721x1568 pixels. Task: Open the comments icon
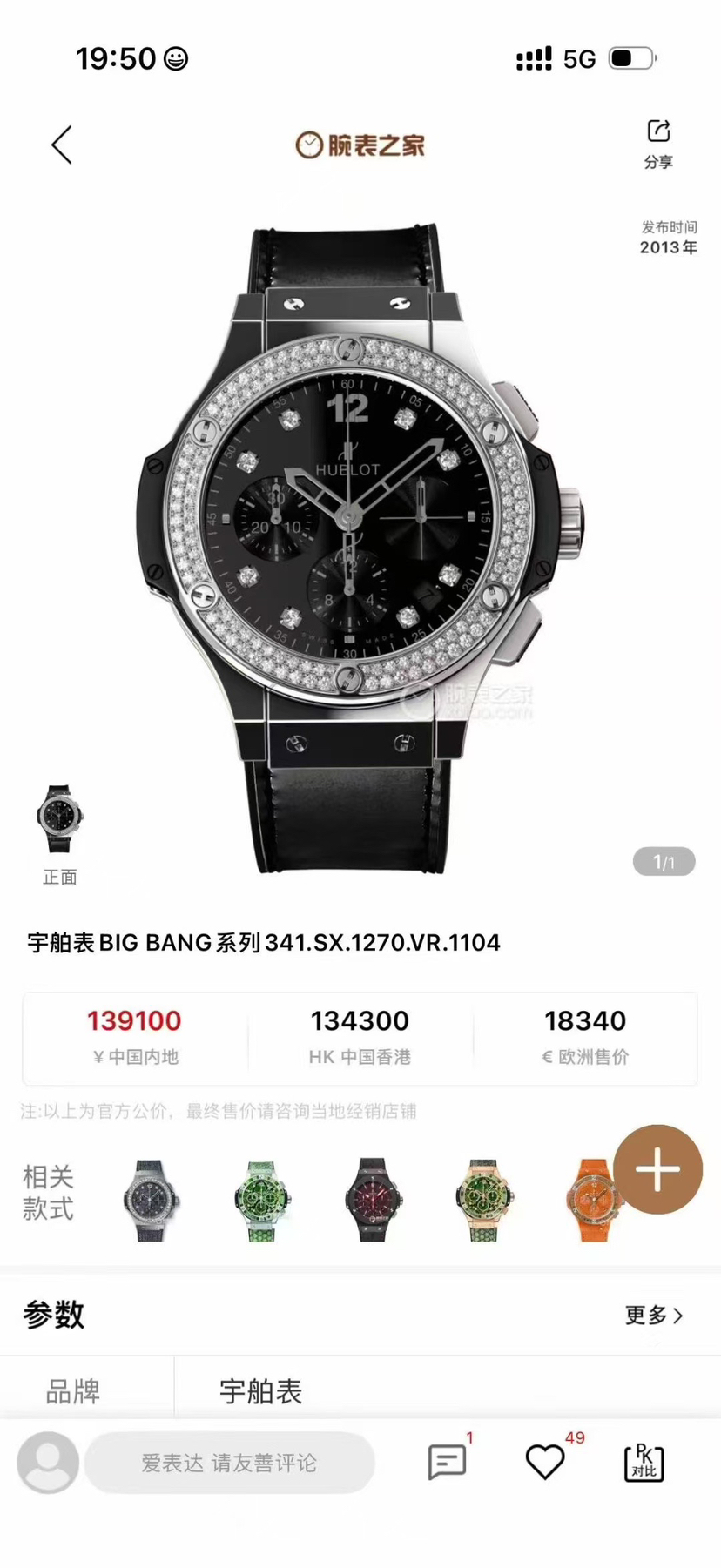click(448, 1462)
